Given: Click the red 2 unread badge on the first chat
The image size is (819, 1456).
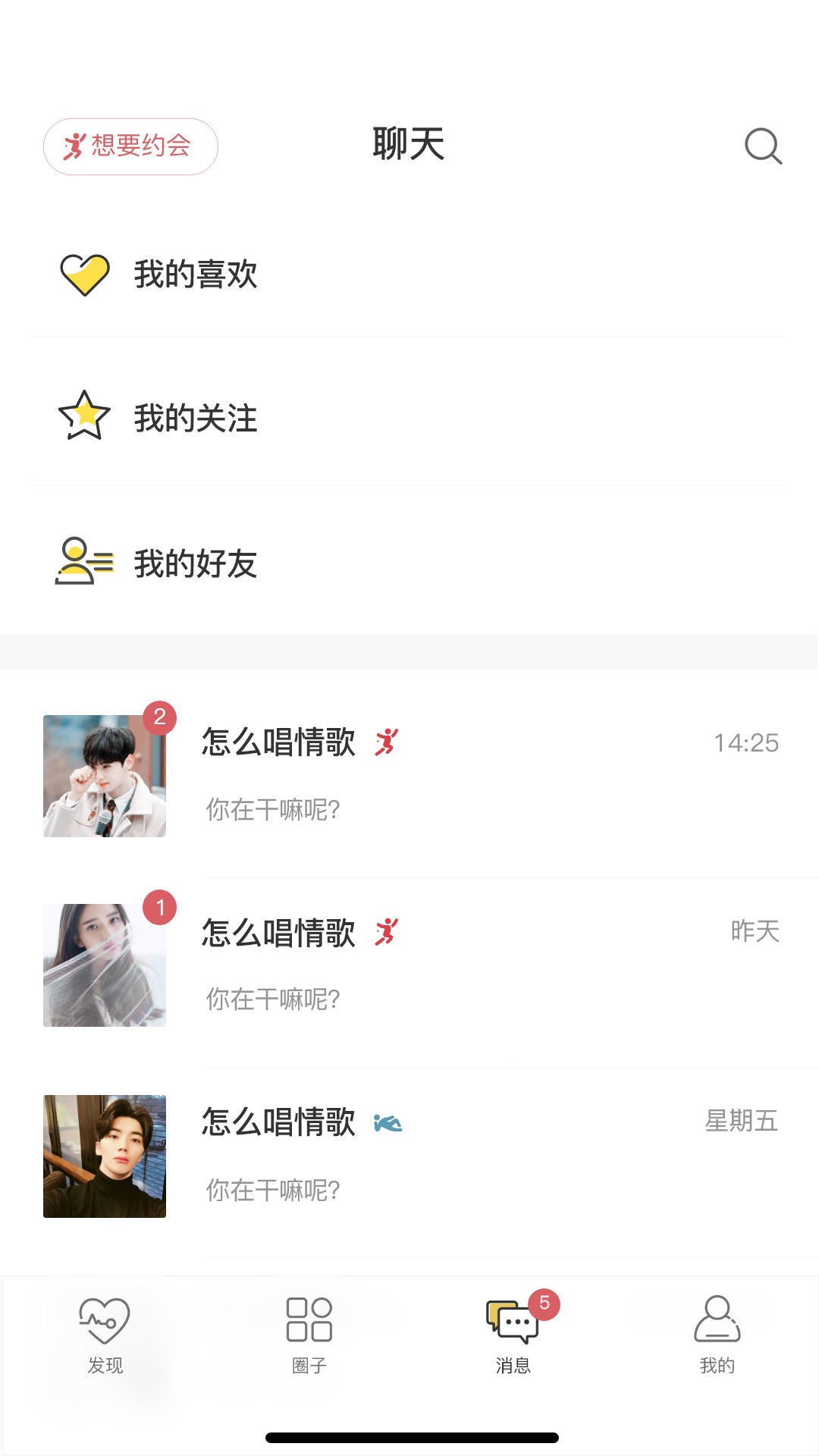Looking at the screenshot, I should pos(160,719).
